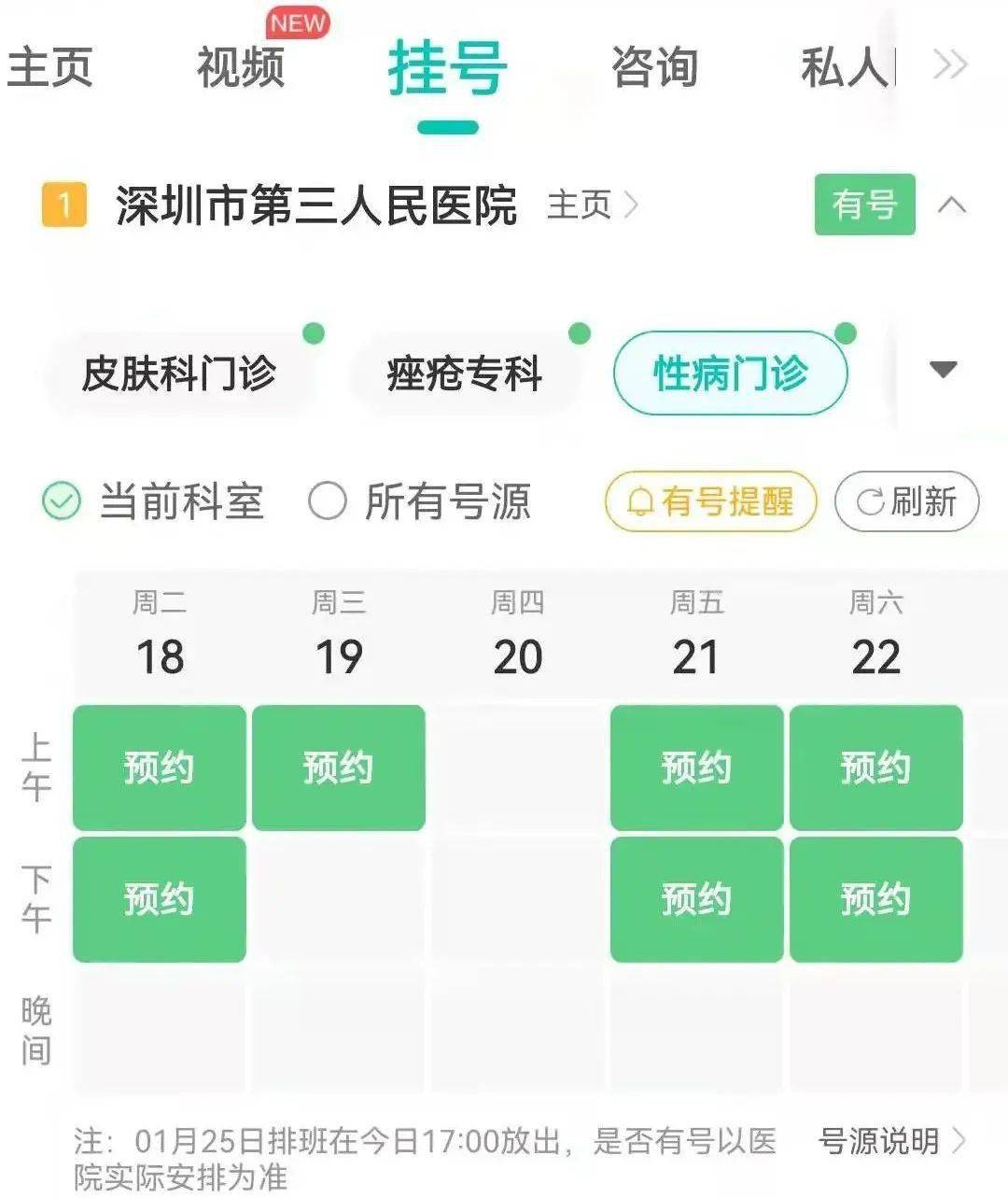Book Wednesday 19 morning 预约 slot
Image resolution: width=1008 pixels, height=1198 pixels.
click(x=339, y=768)
